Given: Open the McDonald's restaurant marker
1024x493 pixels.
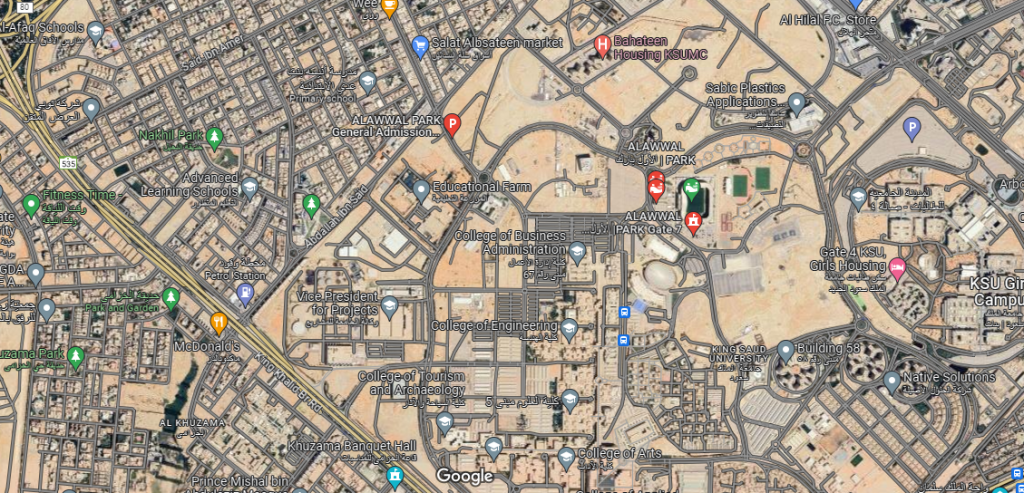Looking at the screenshot, I should (219, 321).
